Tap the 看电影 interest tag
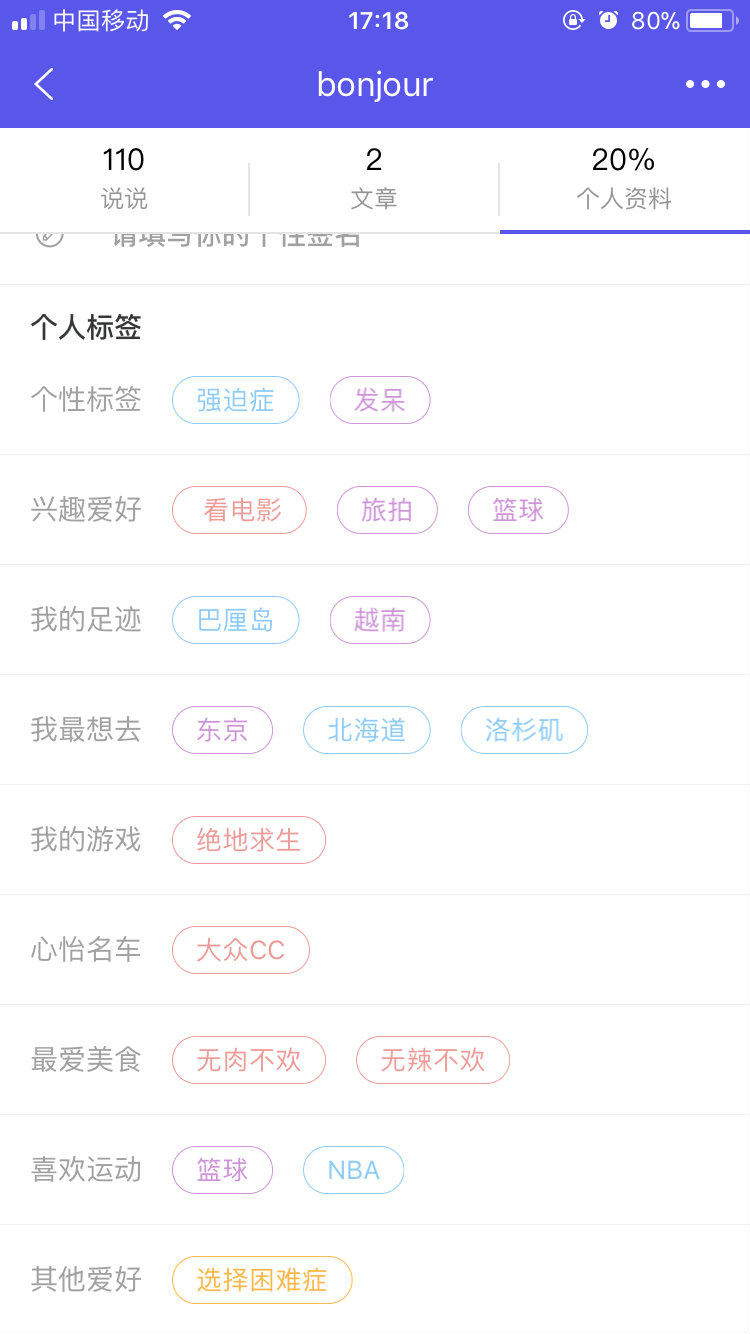750x1334 pixels. (x=239, y=510)
